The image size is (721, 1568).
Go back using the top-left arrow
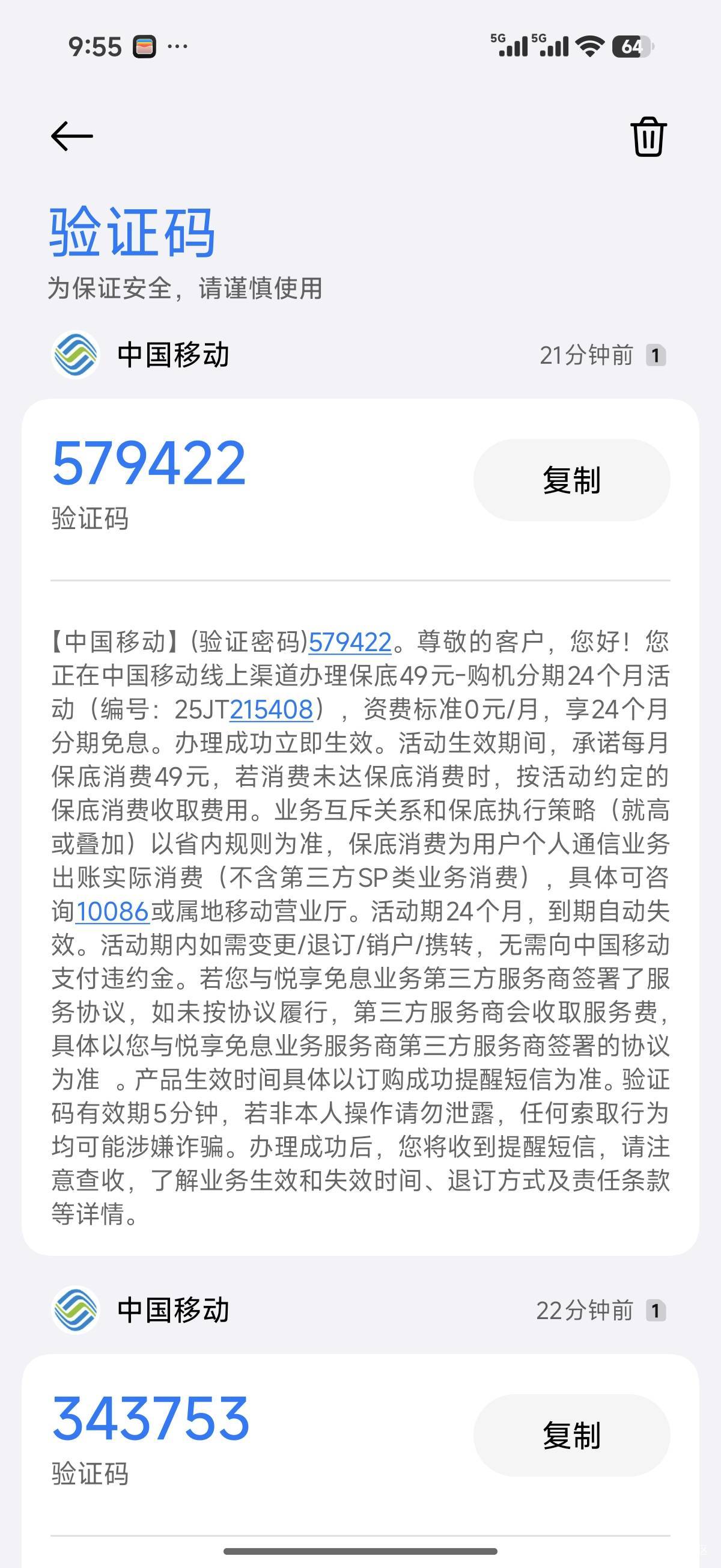coord(71,136)
